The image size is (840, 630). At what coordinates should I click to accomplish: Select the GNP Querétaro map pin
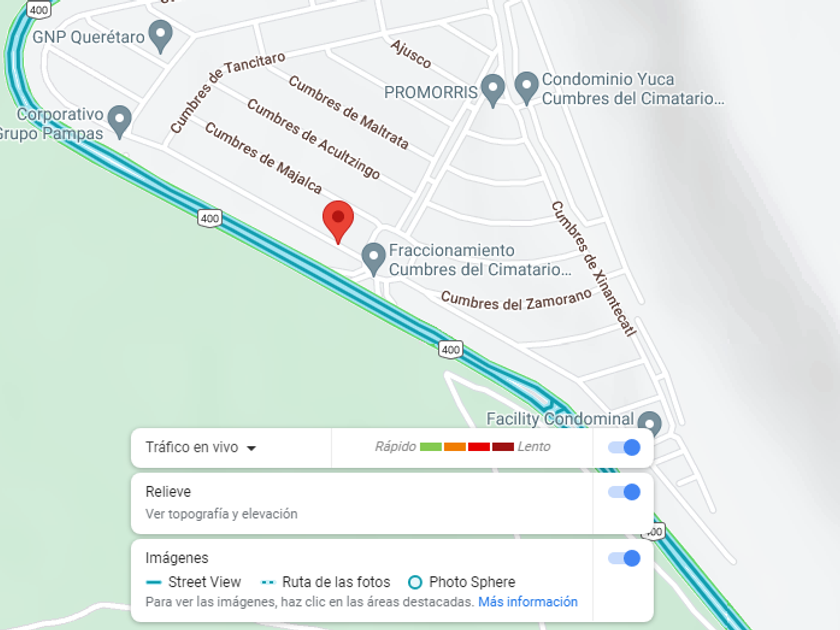pos(160,36)
